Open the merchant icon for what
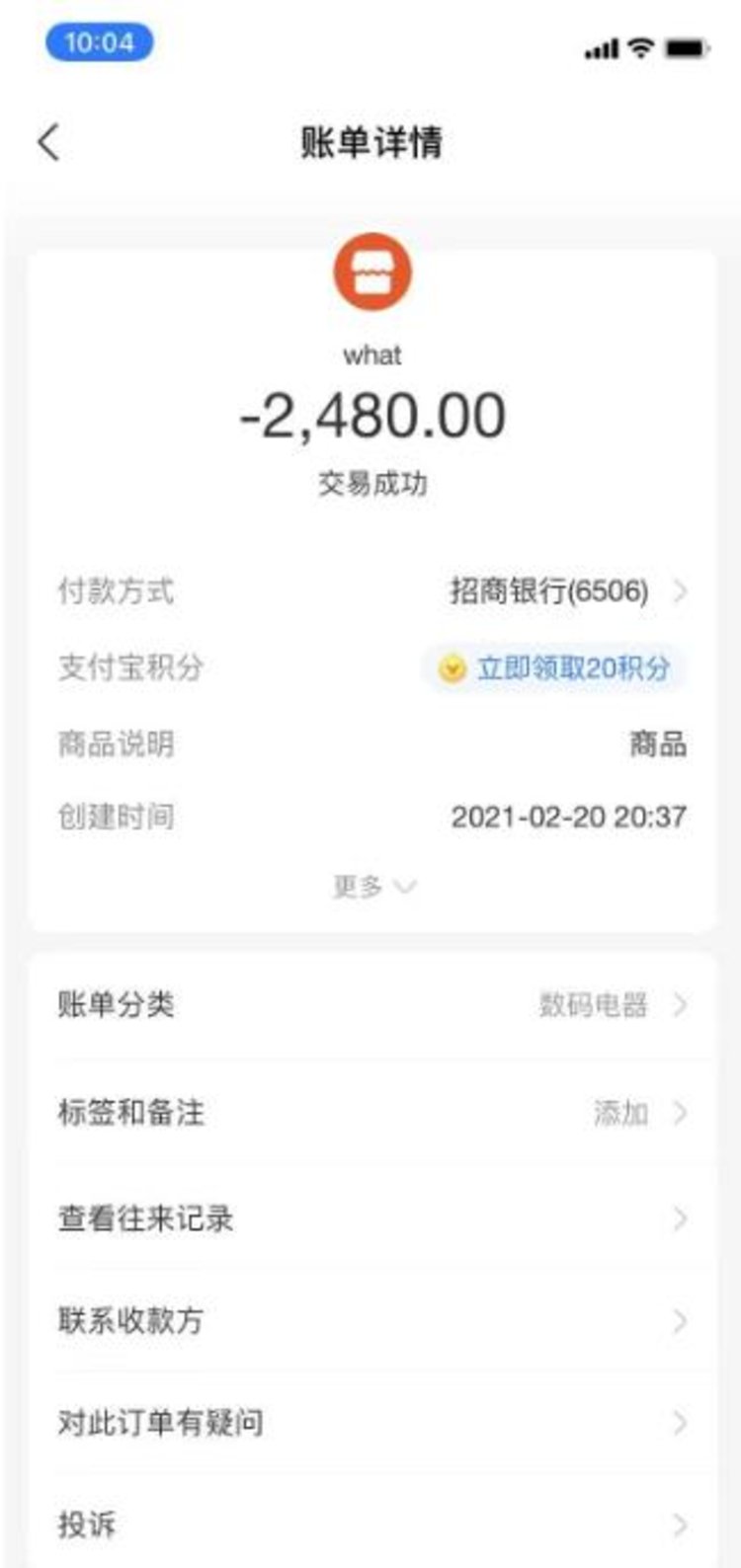 point(372,272)
